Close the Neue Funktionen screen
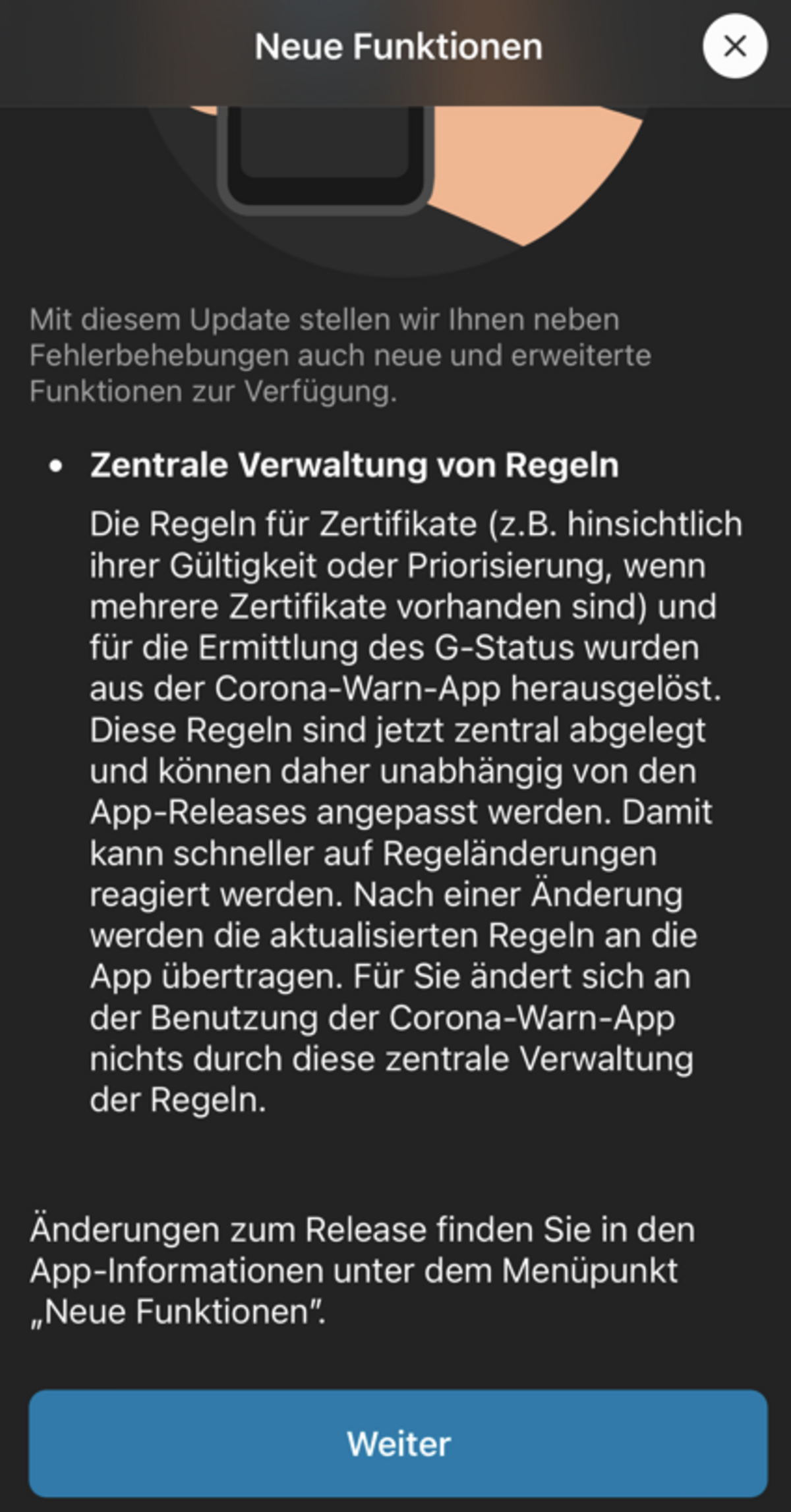The image size is (791, 1512). point(734,47)
